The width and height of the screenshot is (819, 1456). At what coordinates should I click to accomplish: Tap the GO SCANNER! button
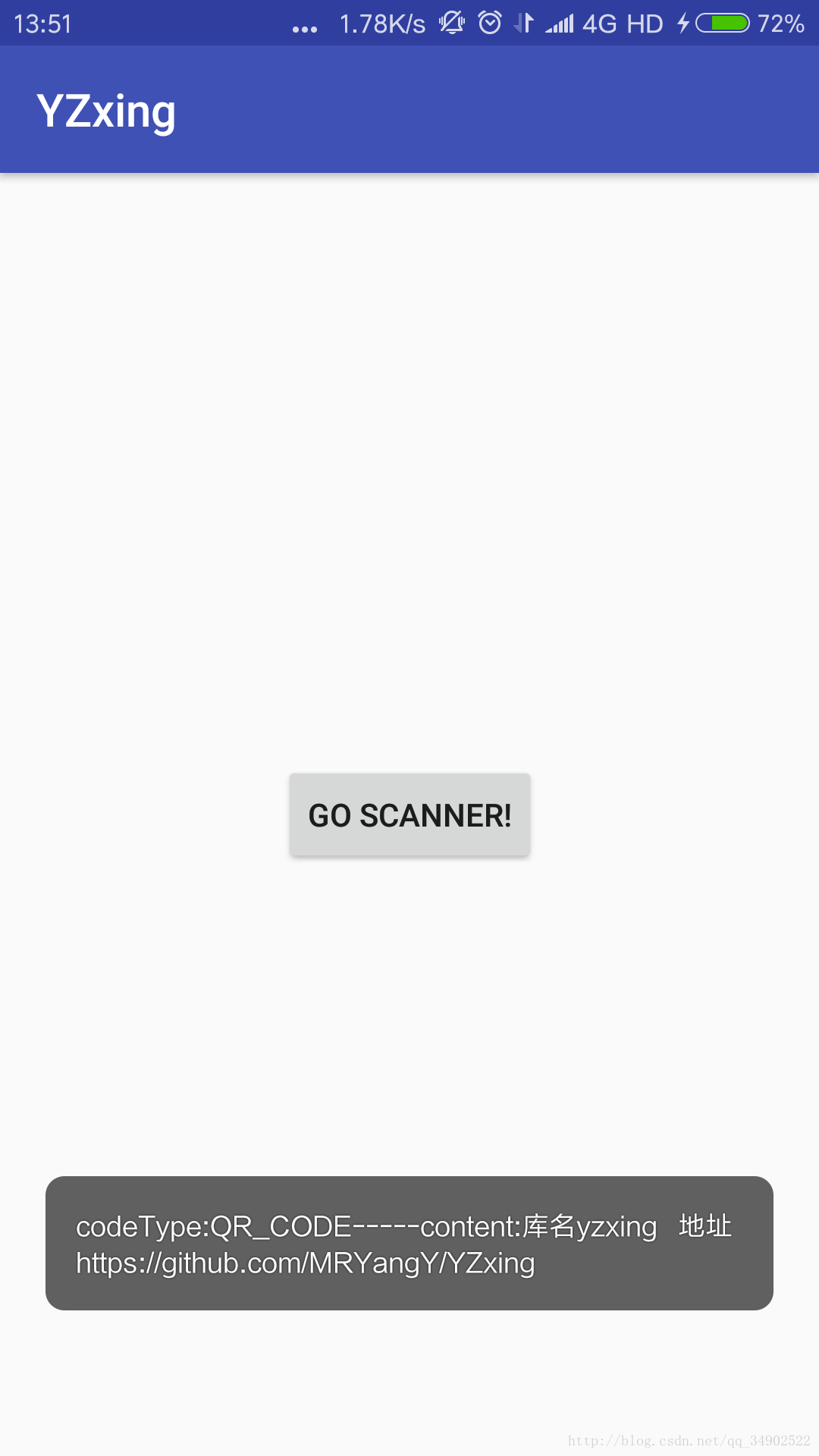coord(409,815)
